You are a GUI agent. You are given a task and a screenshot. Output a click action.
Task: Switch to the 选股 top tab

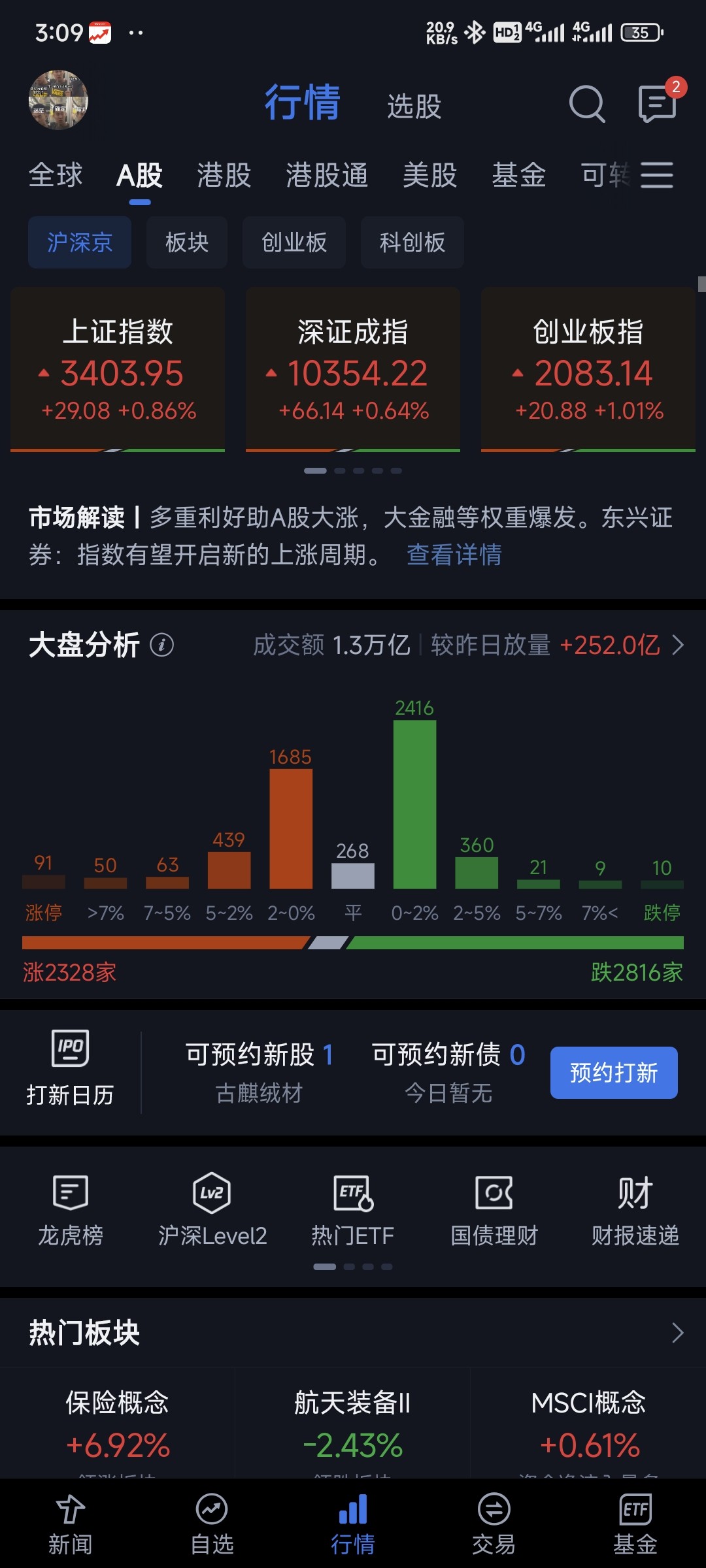pyautogui.click(x=414, y=106)
